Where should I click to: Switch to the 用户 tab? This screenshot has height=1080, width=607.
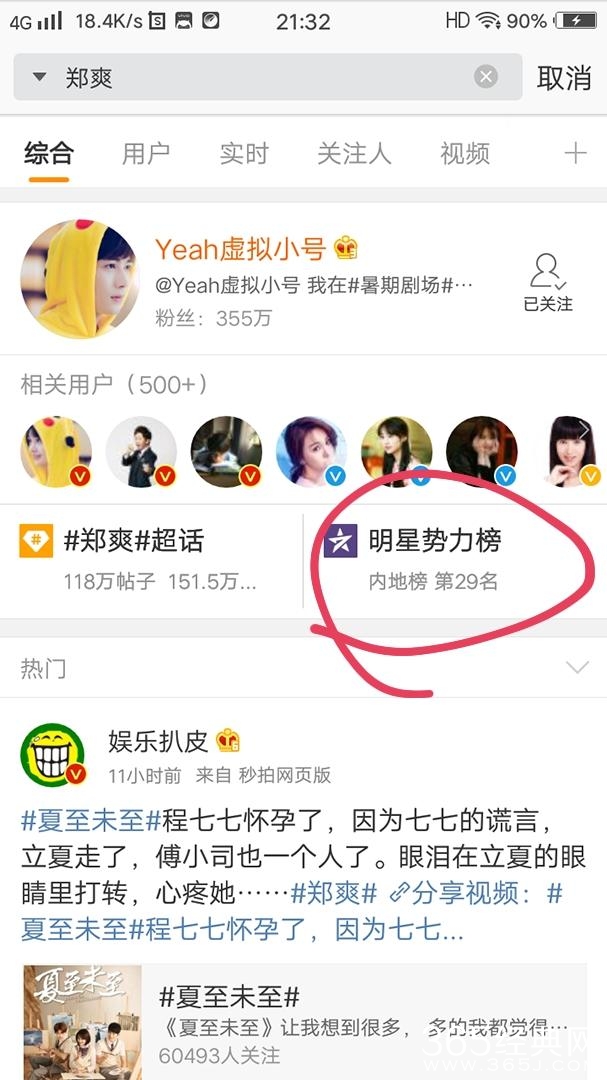click(146, 153)
